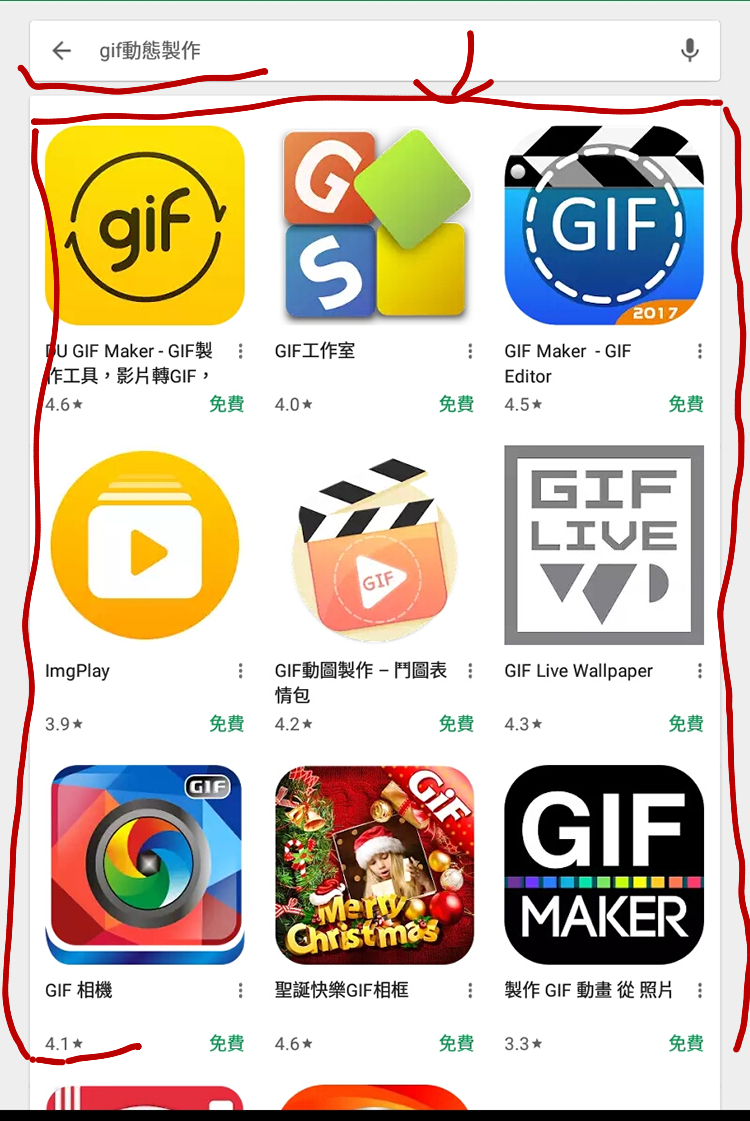Open overflow menu for 製作 GIF 動畫 從 照片
750x1121 pixels.
[700, 990]
